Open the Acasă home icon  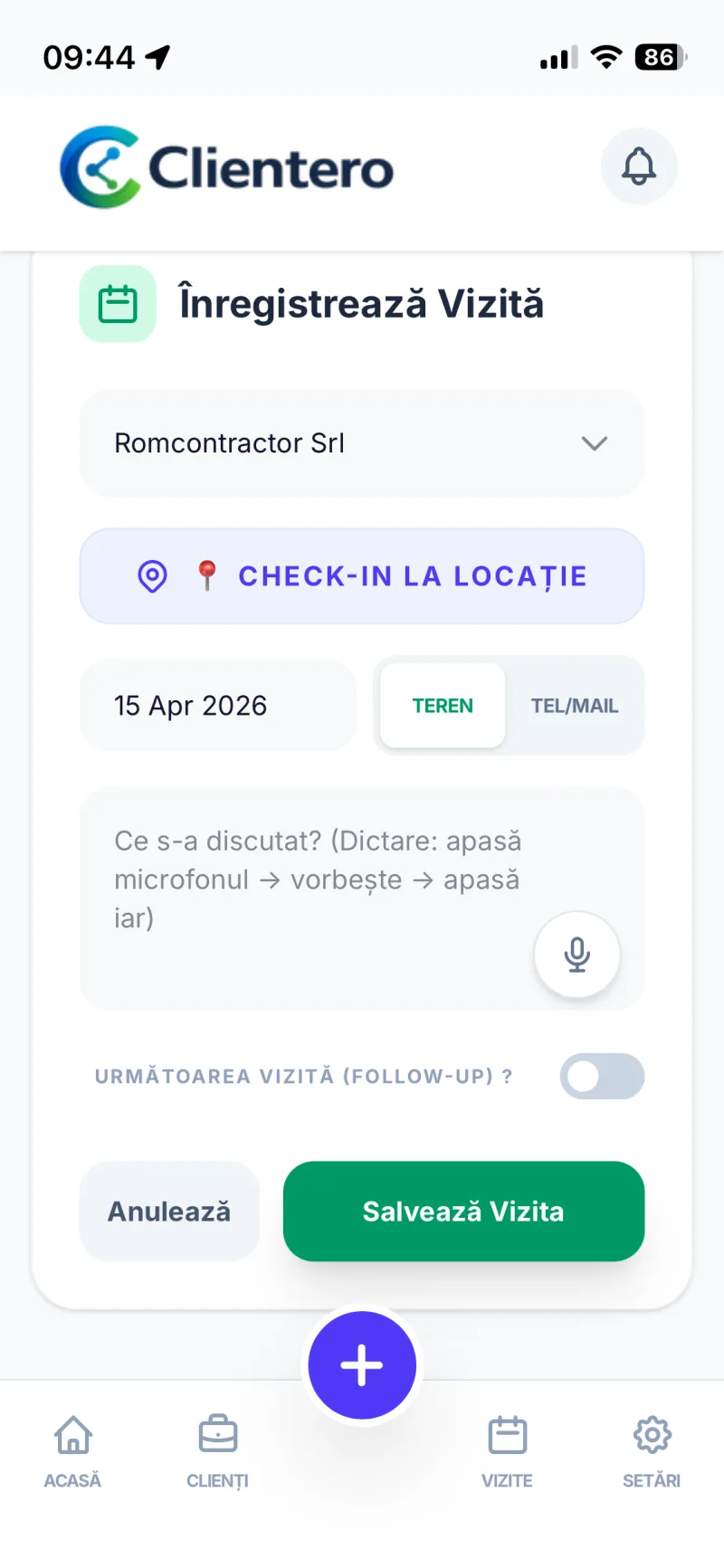(72, 1435)
